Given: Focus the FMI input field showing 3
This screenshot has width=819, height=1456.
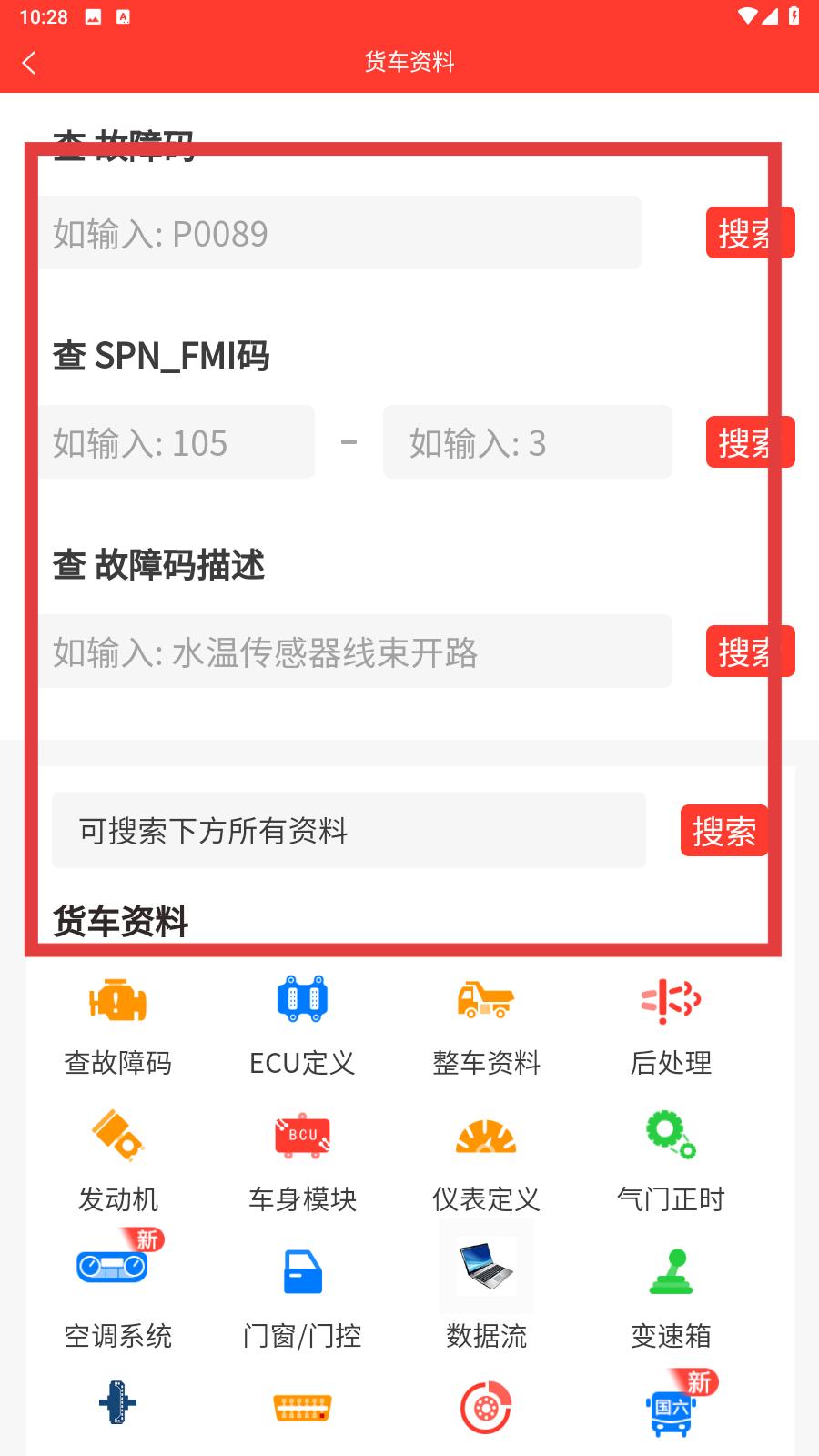Looking at the screenshot, I should click(527, 442).
